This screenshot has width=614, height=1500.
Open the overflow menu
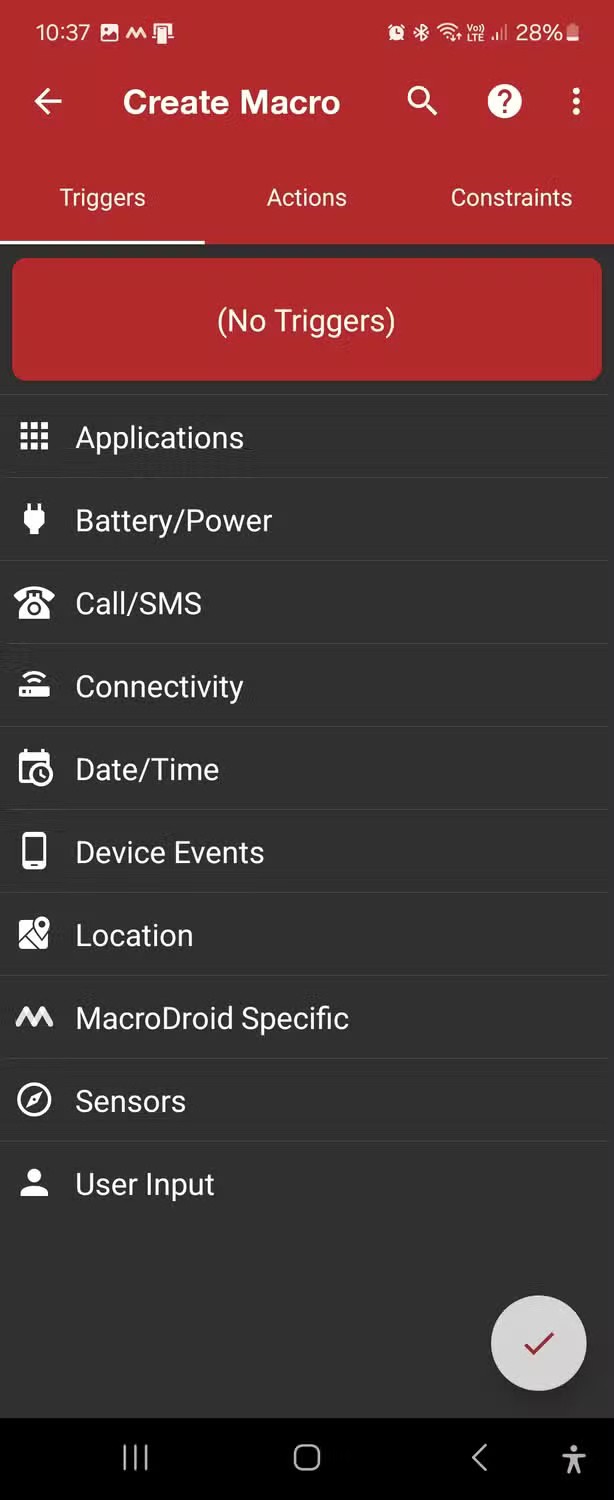point(576,101)
